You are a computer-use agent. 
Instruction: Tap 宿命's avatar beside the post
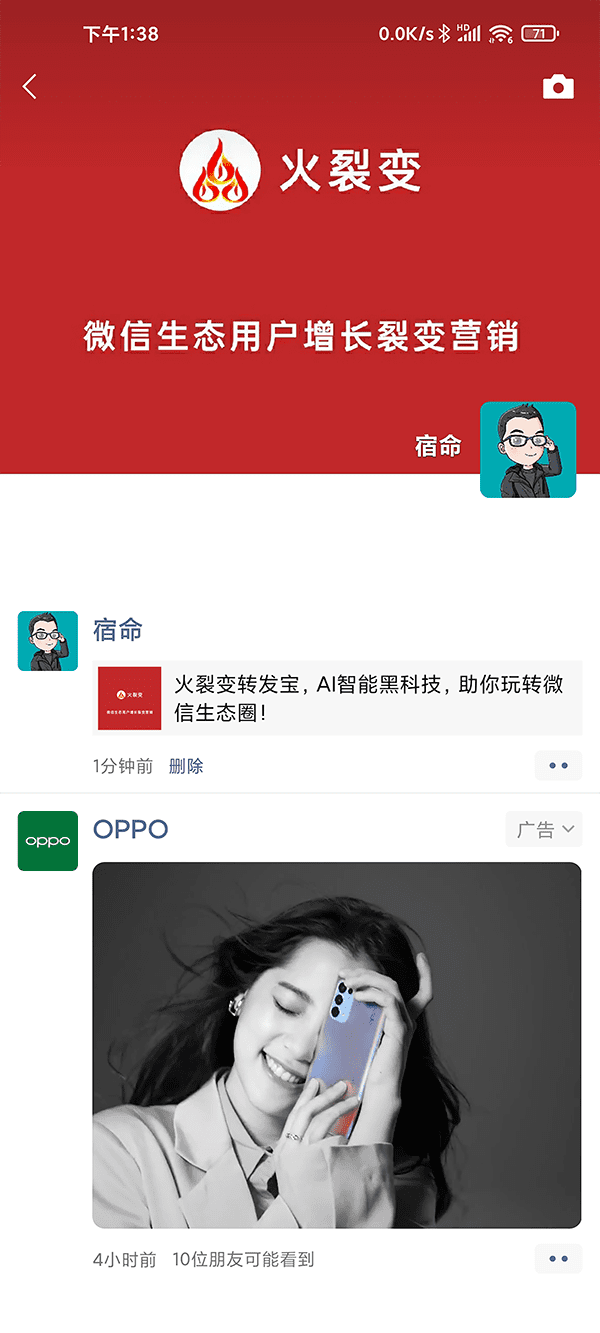coord(47,641)
